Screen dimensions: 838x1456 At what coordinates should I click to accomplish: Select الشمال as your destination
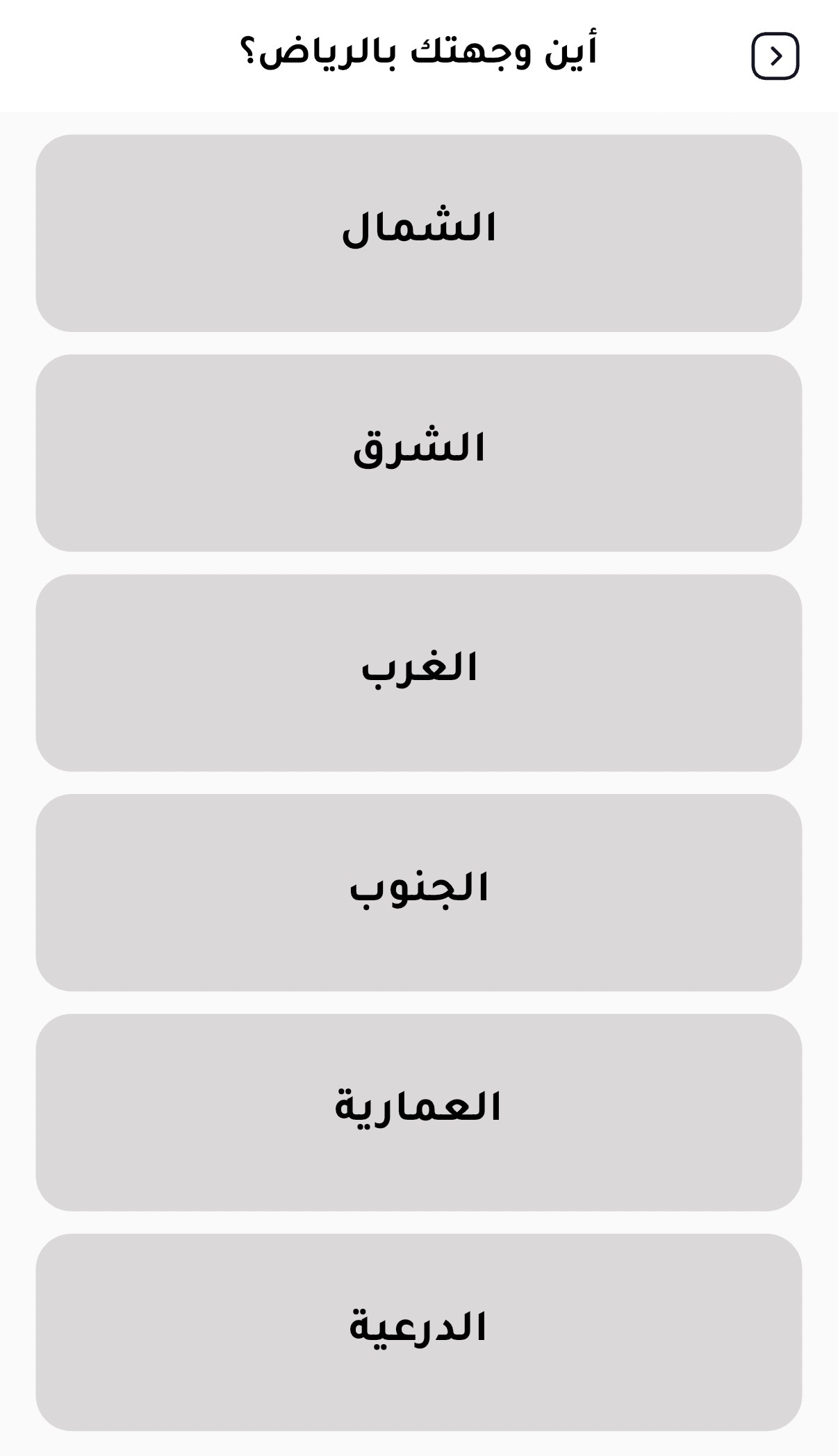coord(419,233)
